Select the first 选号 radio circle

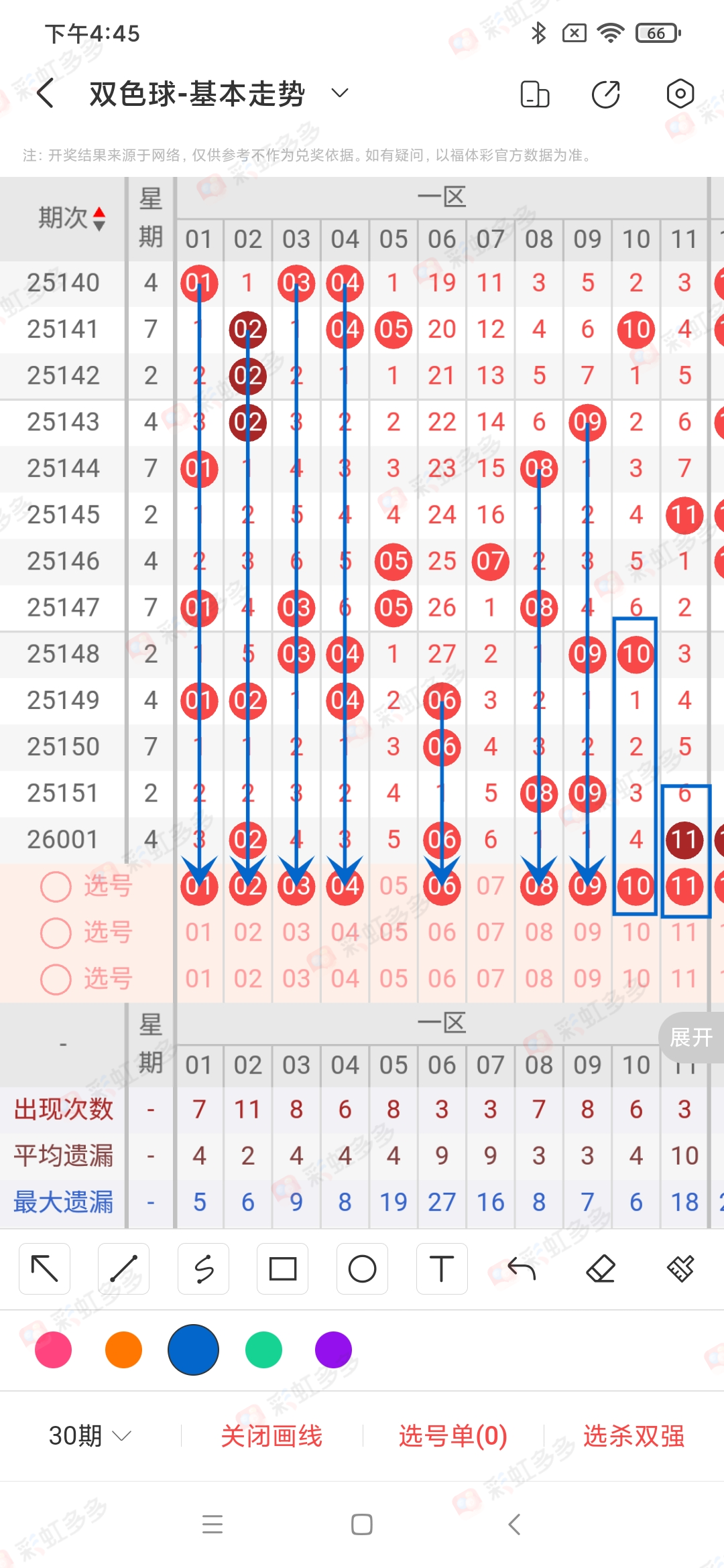56,886
